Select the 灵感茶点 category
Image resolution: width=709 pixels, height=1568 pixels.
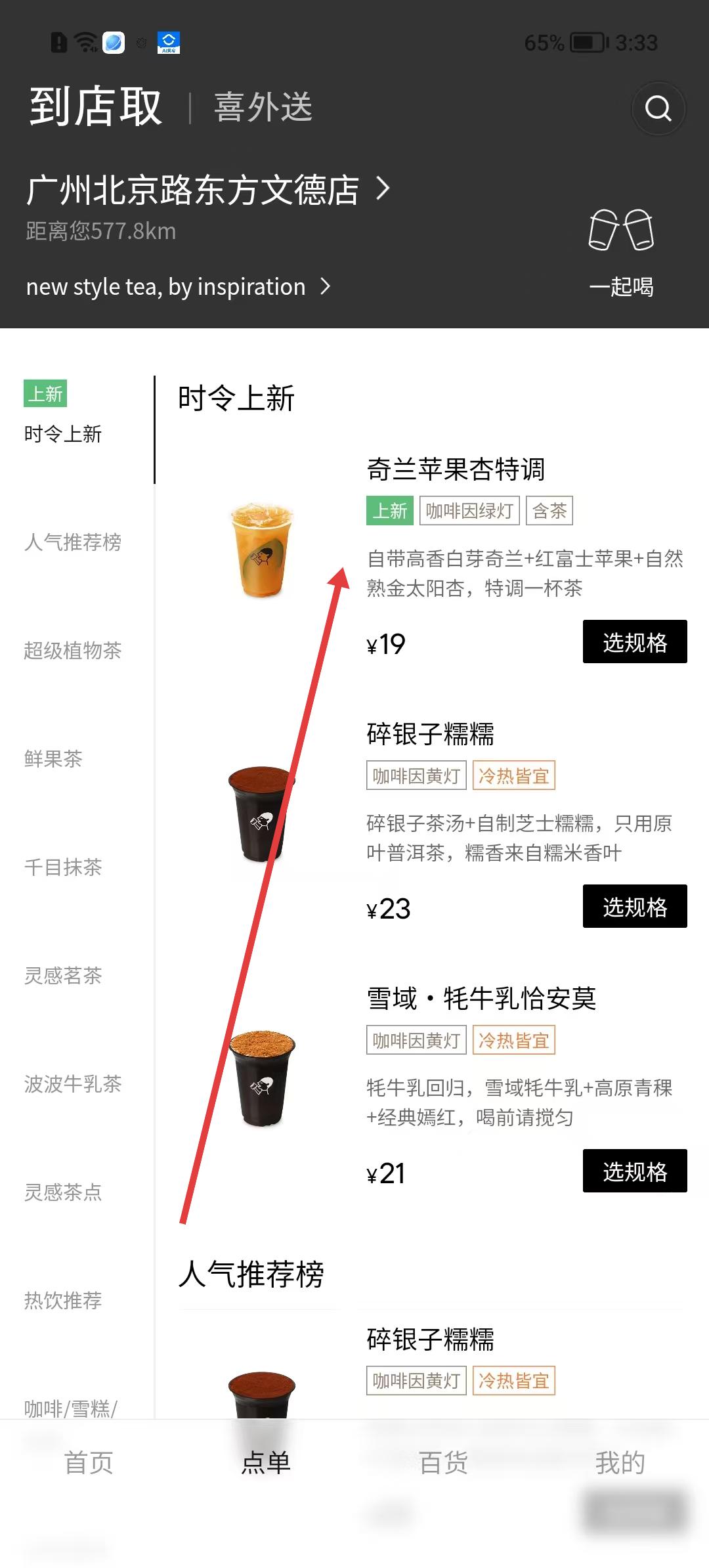(63, 1192)
